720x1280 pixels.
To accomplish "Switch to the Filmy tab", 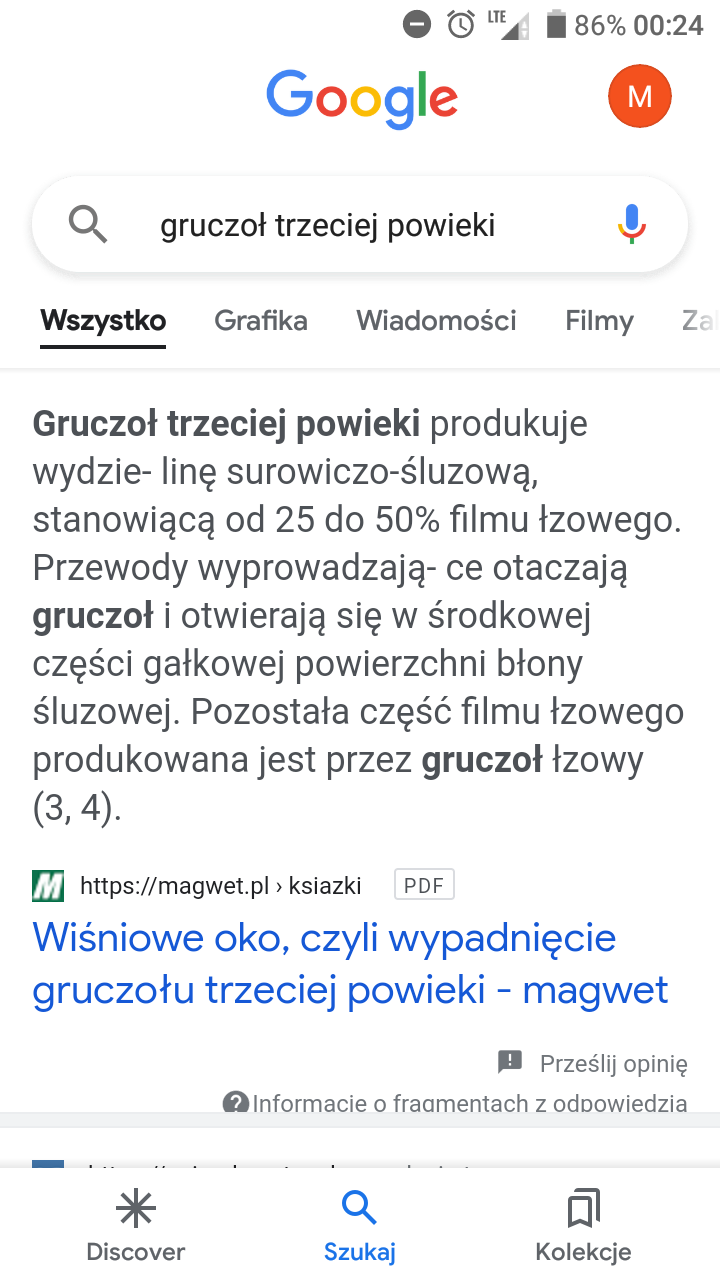I will (599, 321).
